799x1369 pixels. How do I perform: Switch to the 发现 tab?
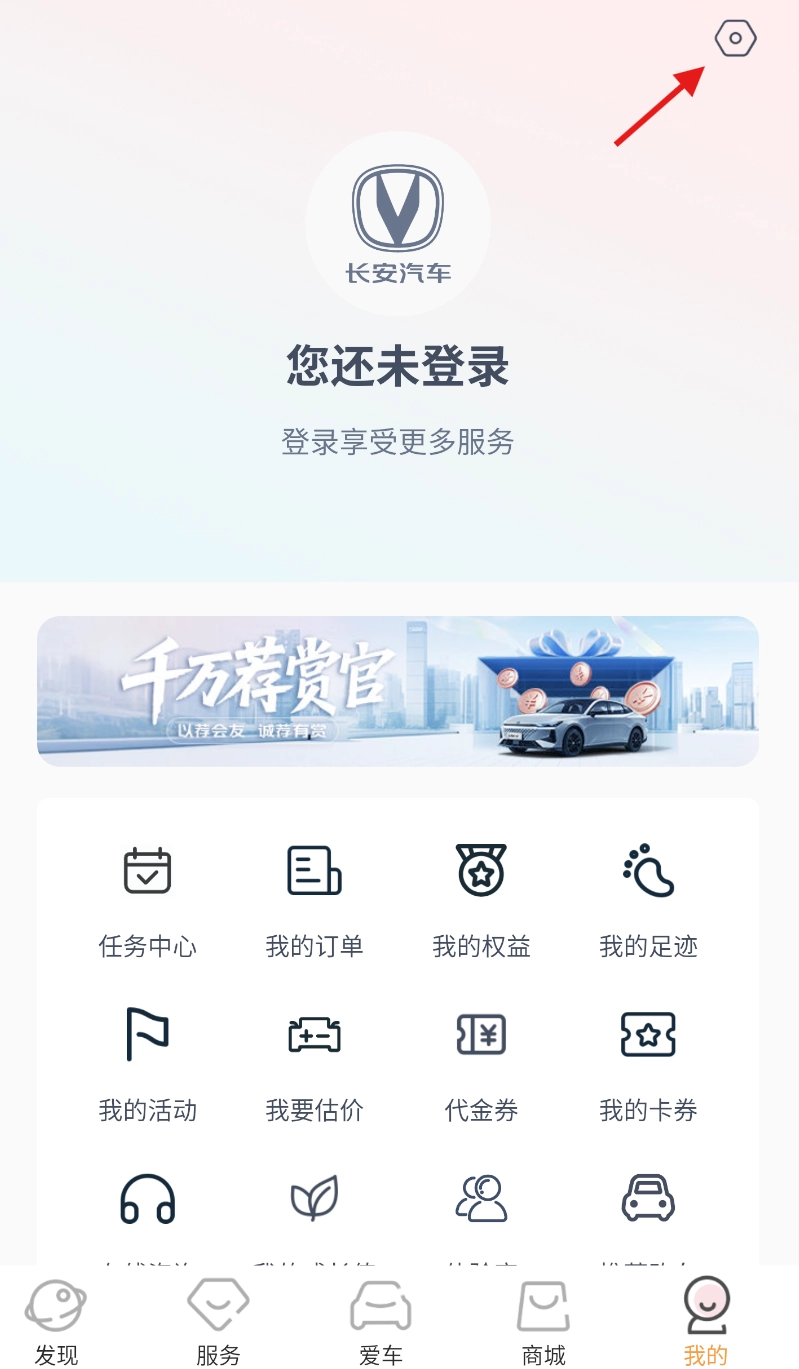[x=56, y=1322]
